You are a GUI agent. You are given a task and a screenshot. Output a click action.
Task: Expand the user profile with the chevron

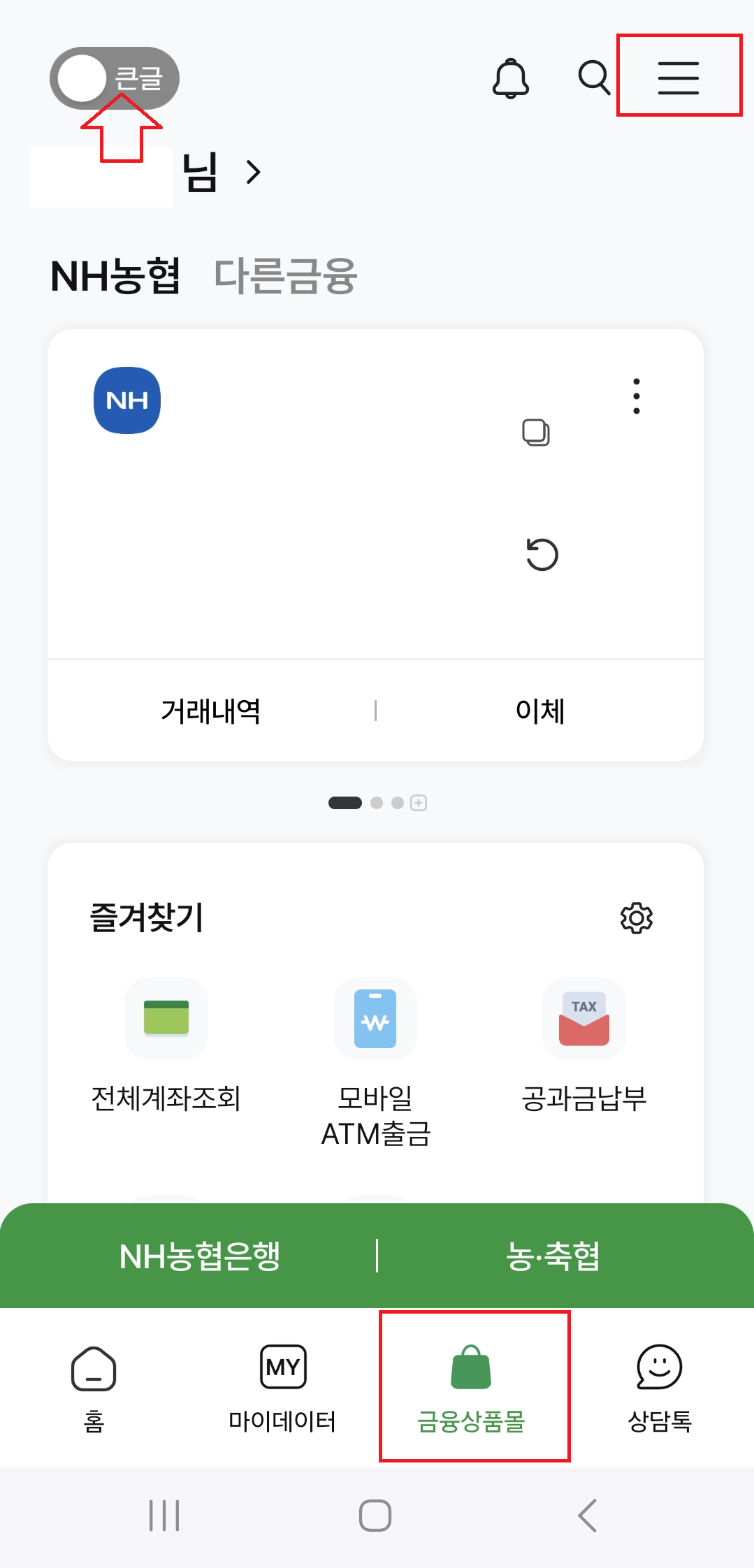pyautogui.click(x=252, y=171)
